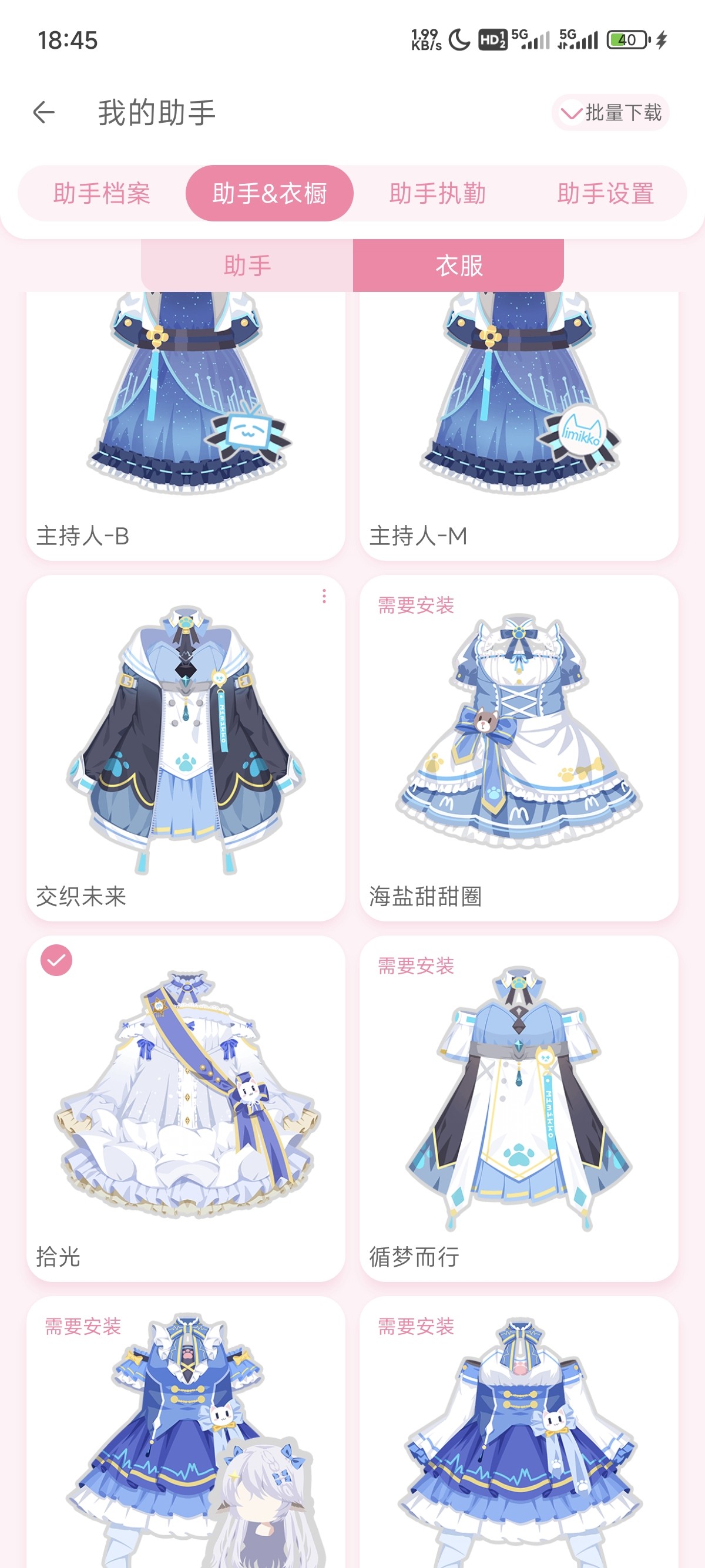Open the 循梦而行 outfit card
705x1568 pixels.
(x=519, y=1108)
